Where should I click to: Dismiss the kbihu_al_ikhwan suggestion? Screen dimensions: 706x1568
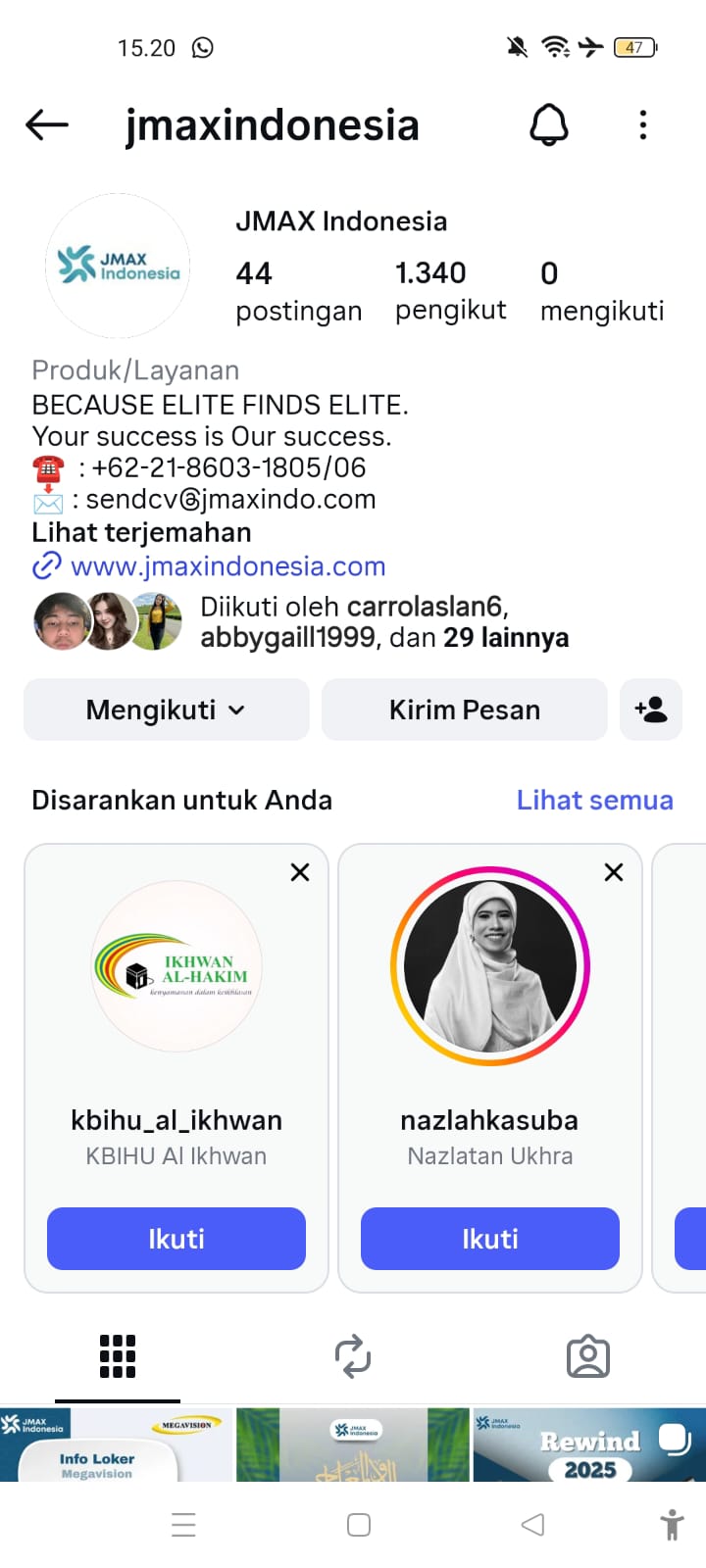[x=300, y=872]
